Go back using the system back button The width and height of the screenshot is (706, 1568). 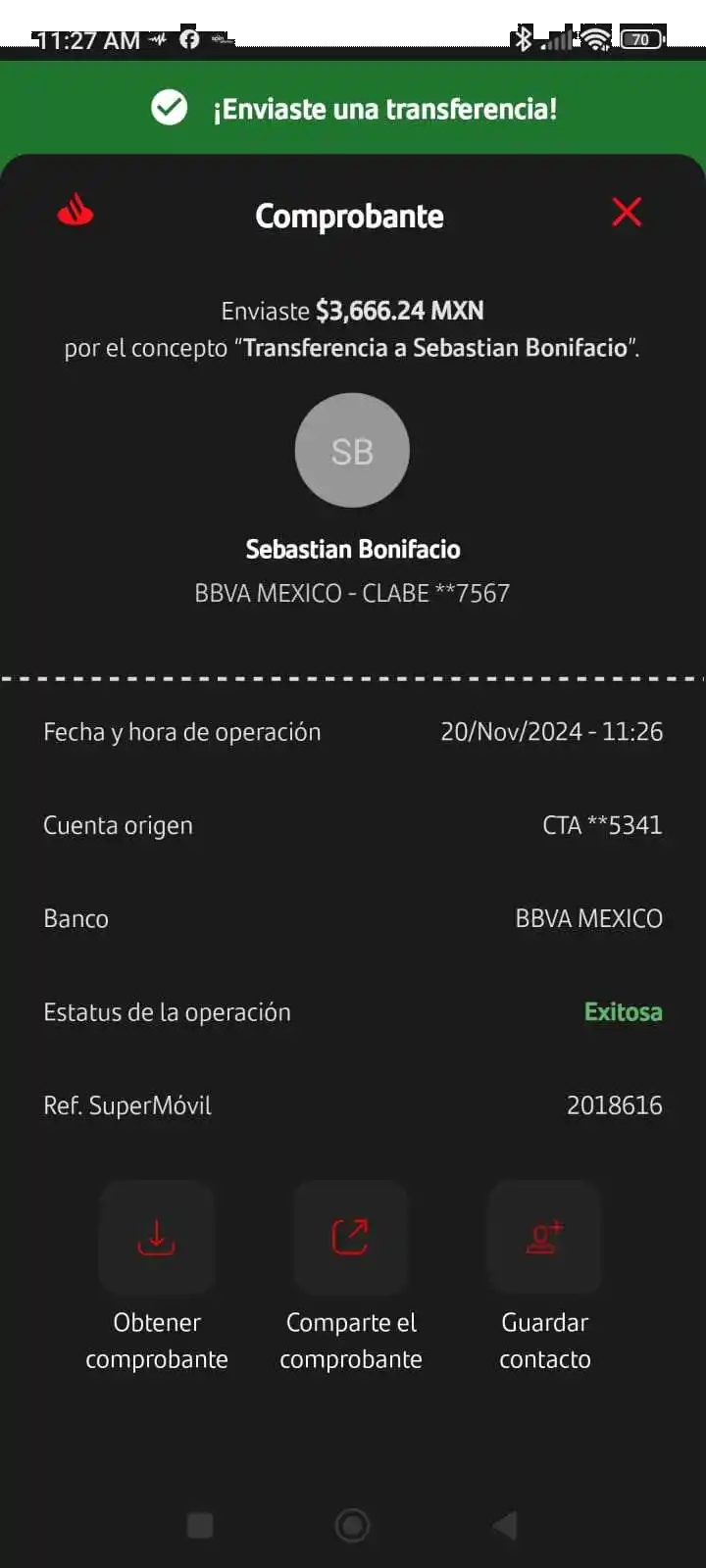click(505, 1525)
